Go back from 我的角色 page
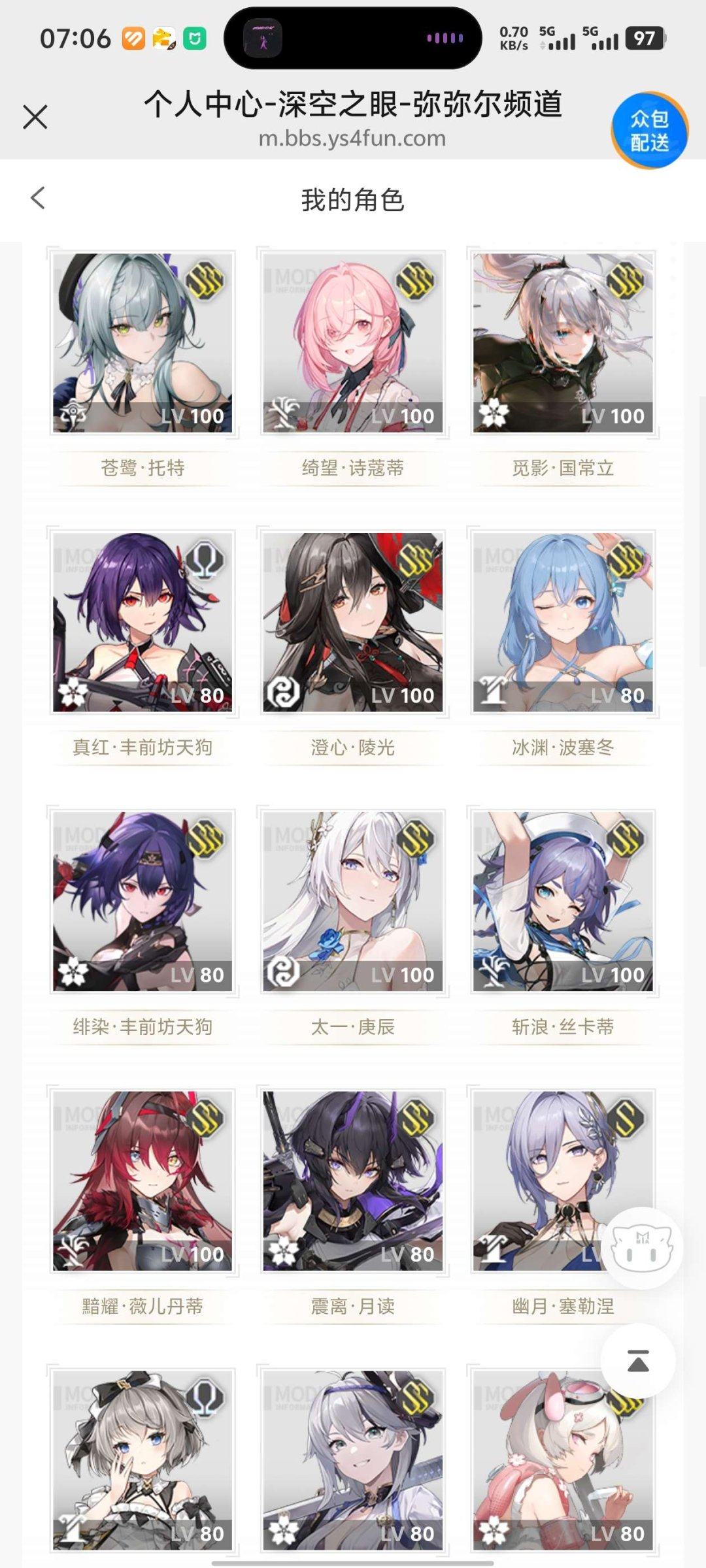This screenshot has height=1568, width=706. tap(38, 198)
